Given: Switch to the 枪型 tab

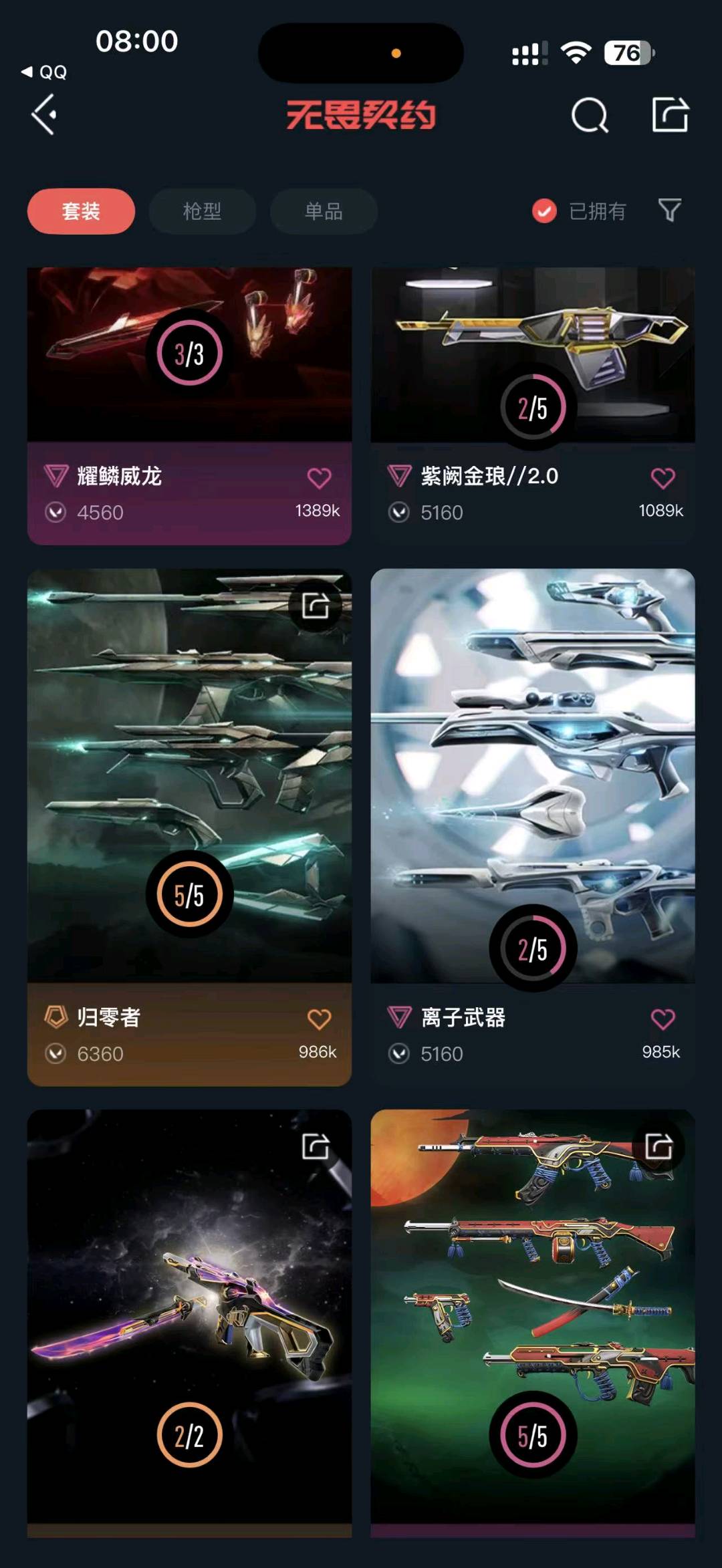Looking at the screenshot, I should point(202,211).
